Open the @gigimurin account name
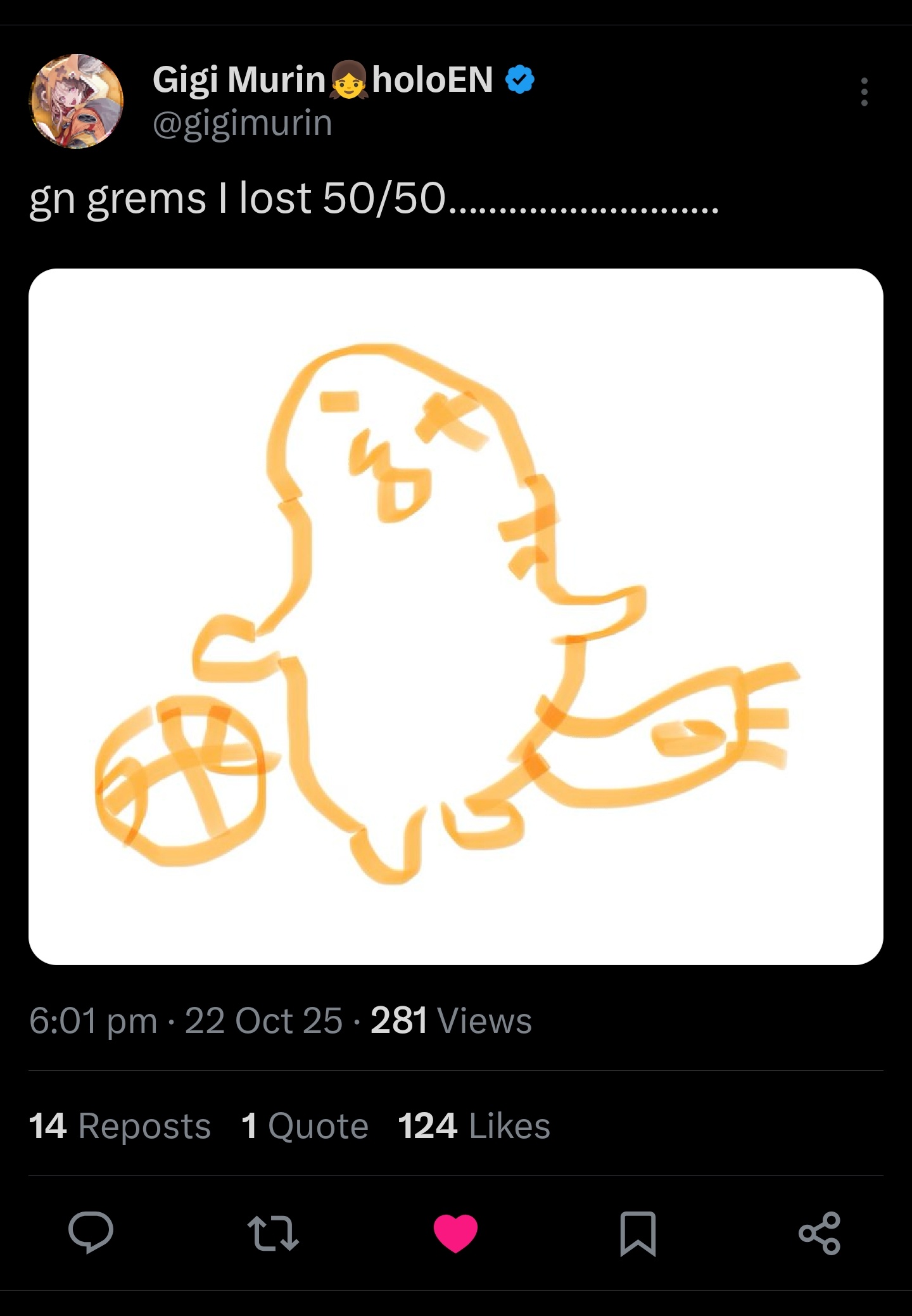 pyautogui.click(x=243, y=123)
